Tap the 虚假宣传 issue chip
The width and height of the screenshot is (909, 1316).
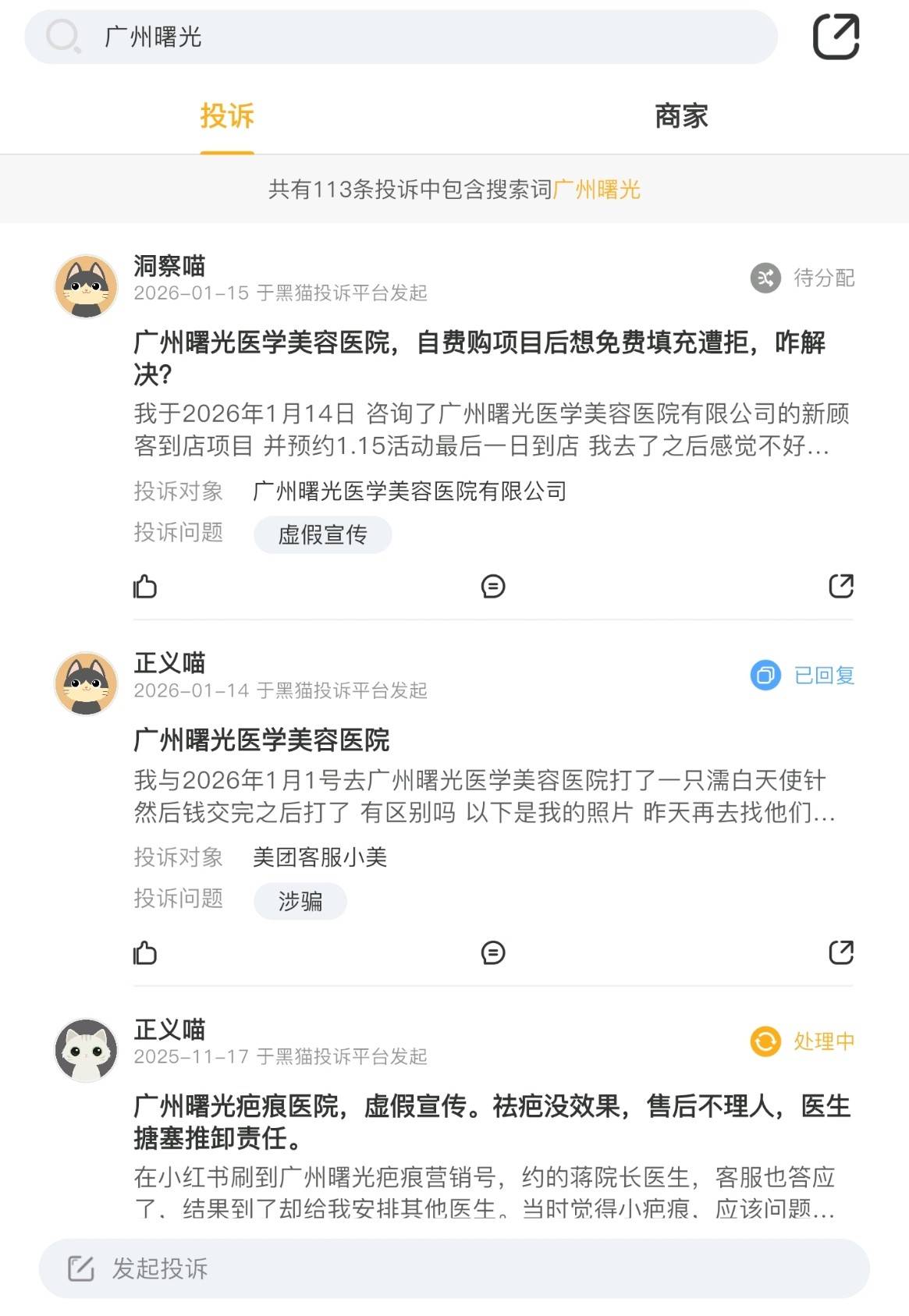pos(322,534)
